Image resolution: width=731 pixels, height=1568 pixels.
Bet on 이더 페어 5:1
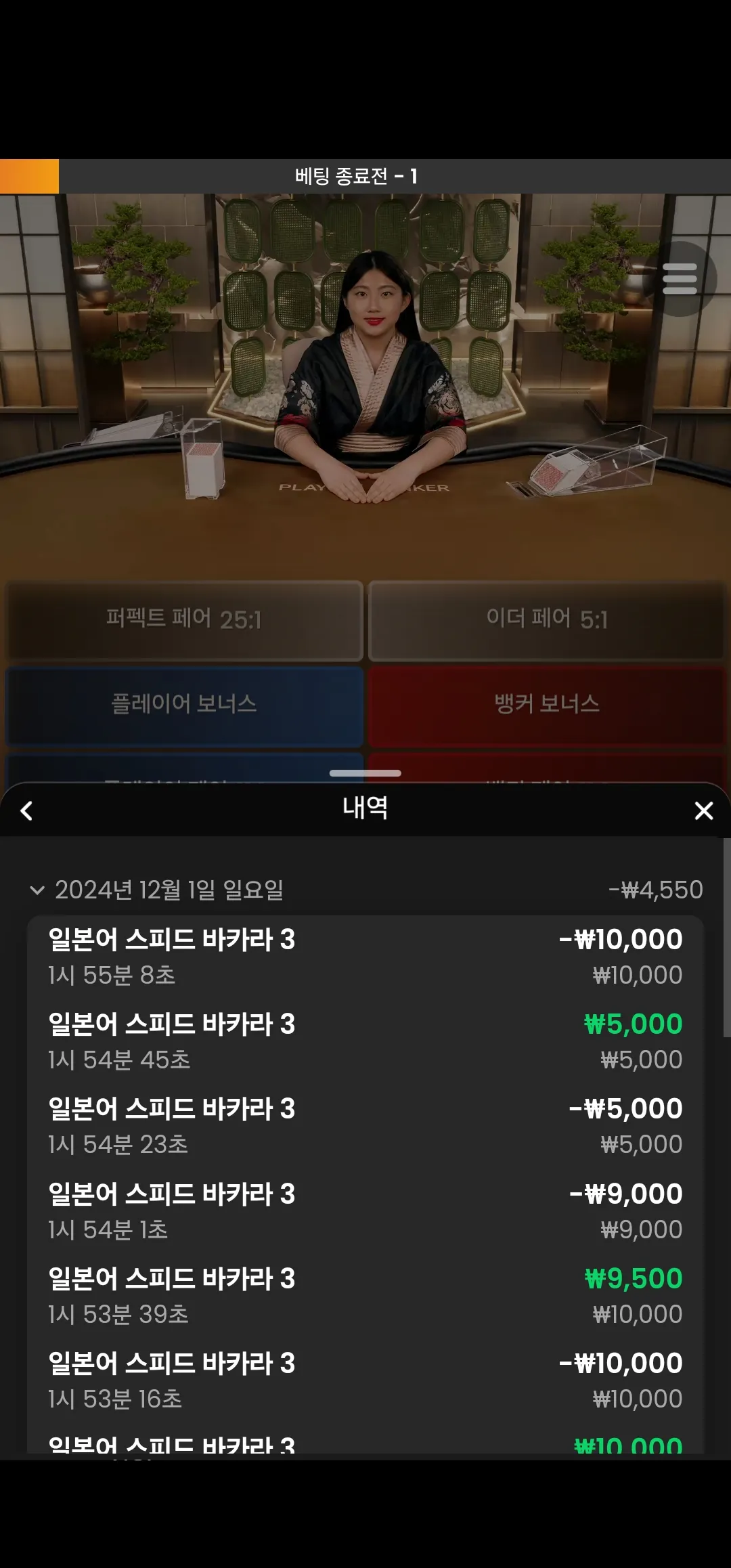coord(547,619)
